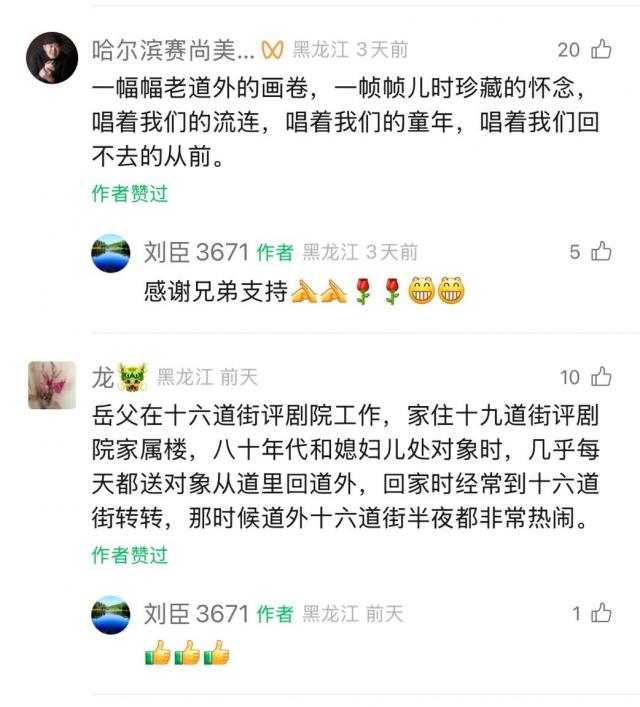Screen dimensions: 640x707
Task: Tap 刘臣 3671's avatar beside the thumbs-up reply
Action: point(111,614)
